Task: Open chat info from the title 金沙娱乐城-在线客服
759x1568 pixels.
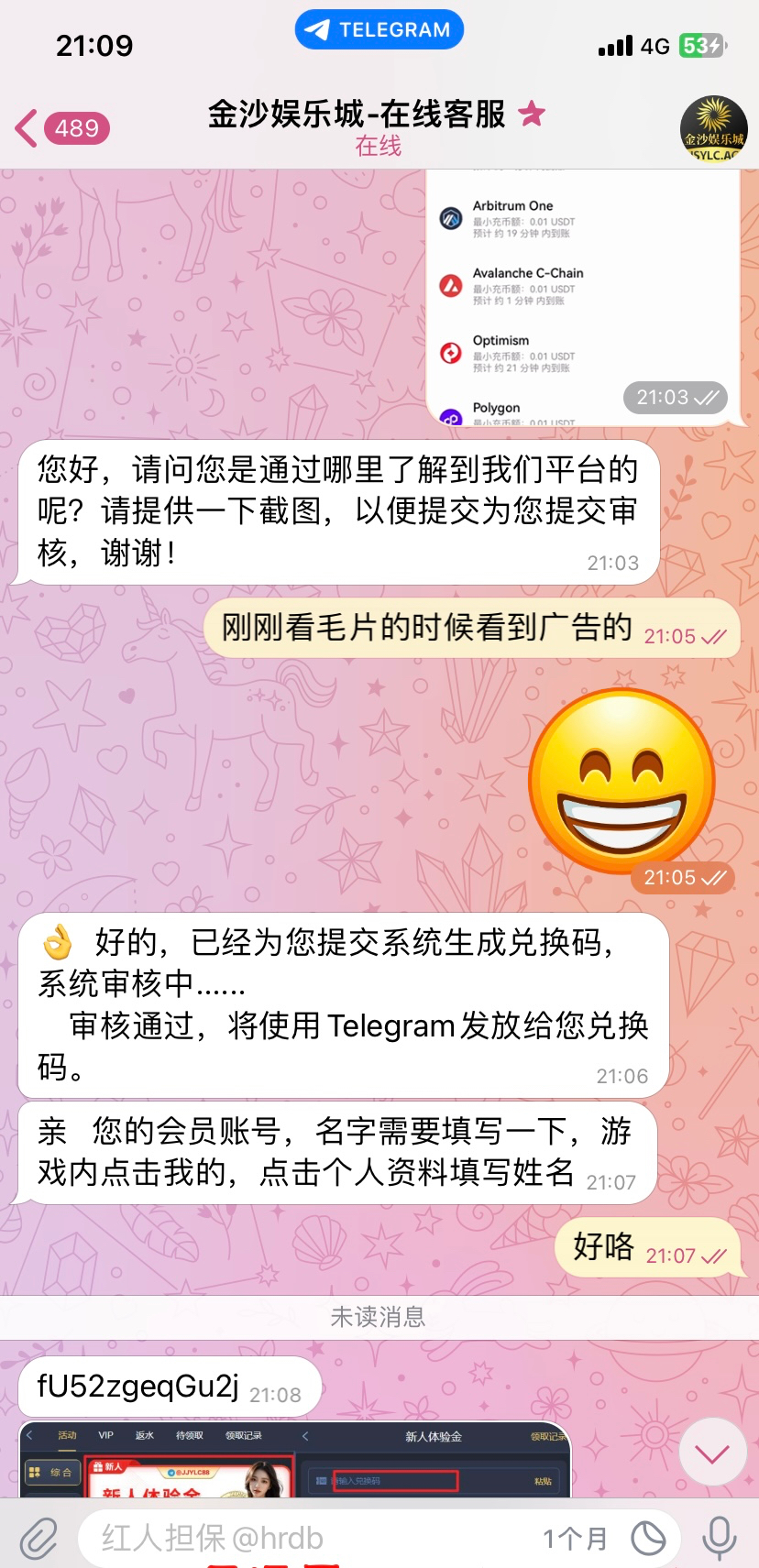Action: click(x=357, y=115)
